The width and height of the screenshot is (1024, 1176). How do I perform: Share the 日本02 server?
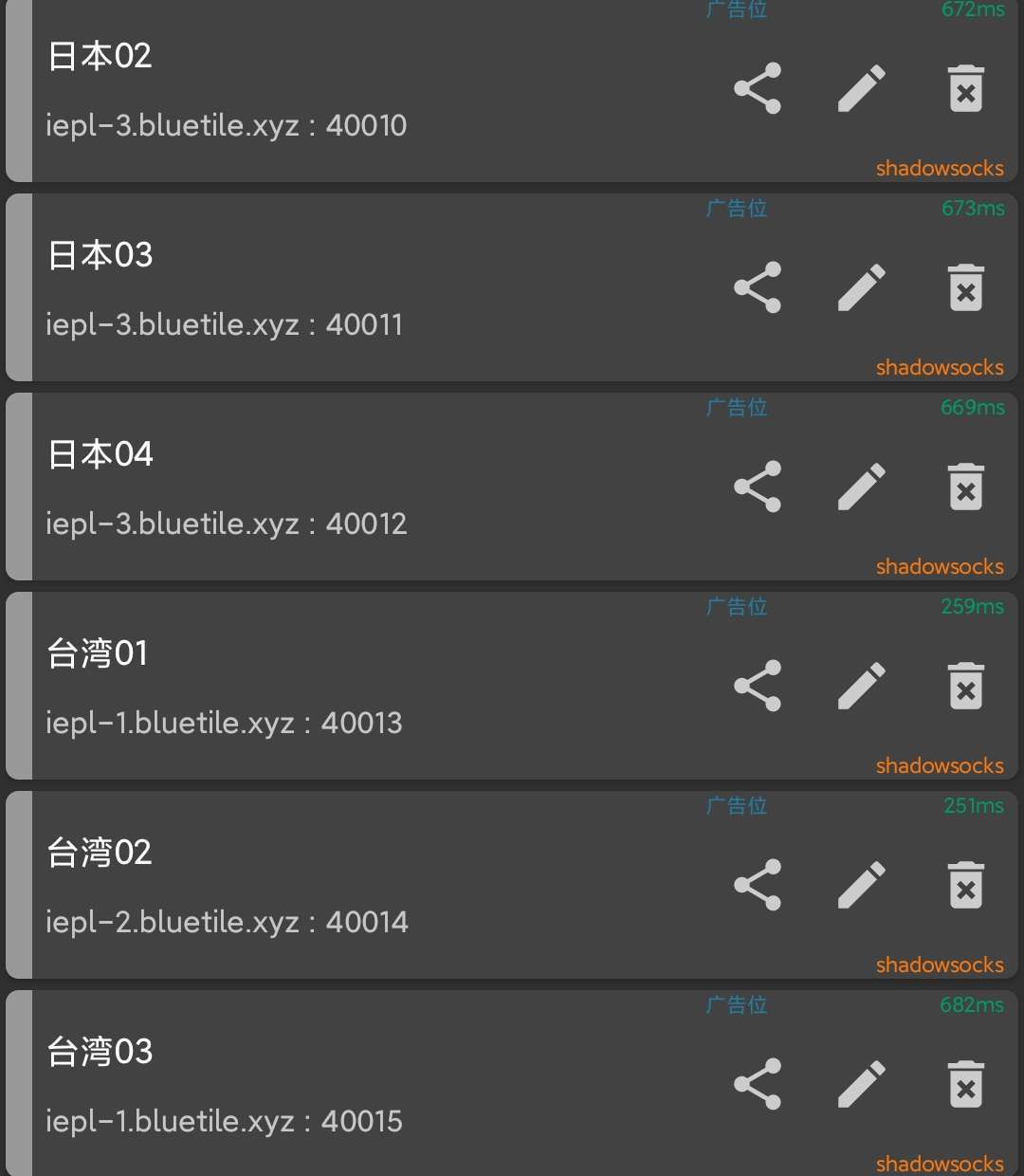pos(758,89)
